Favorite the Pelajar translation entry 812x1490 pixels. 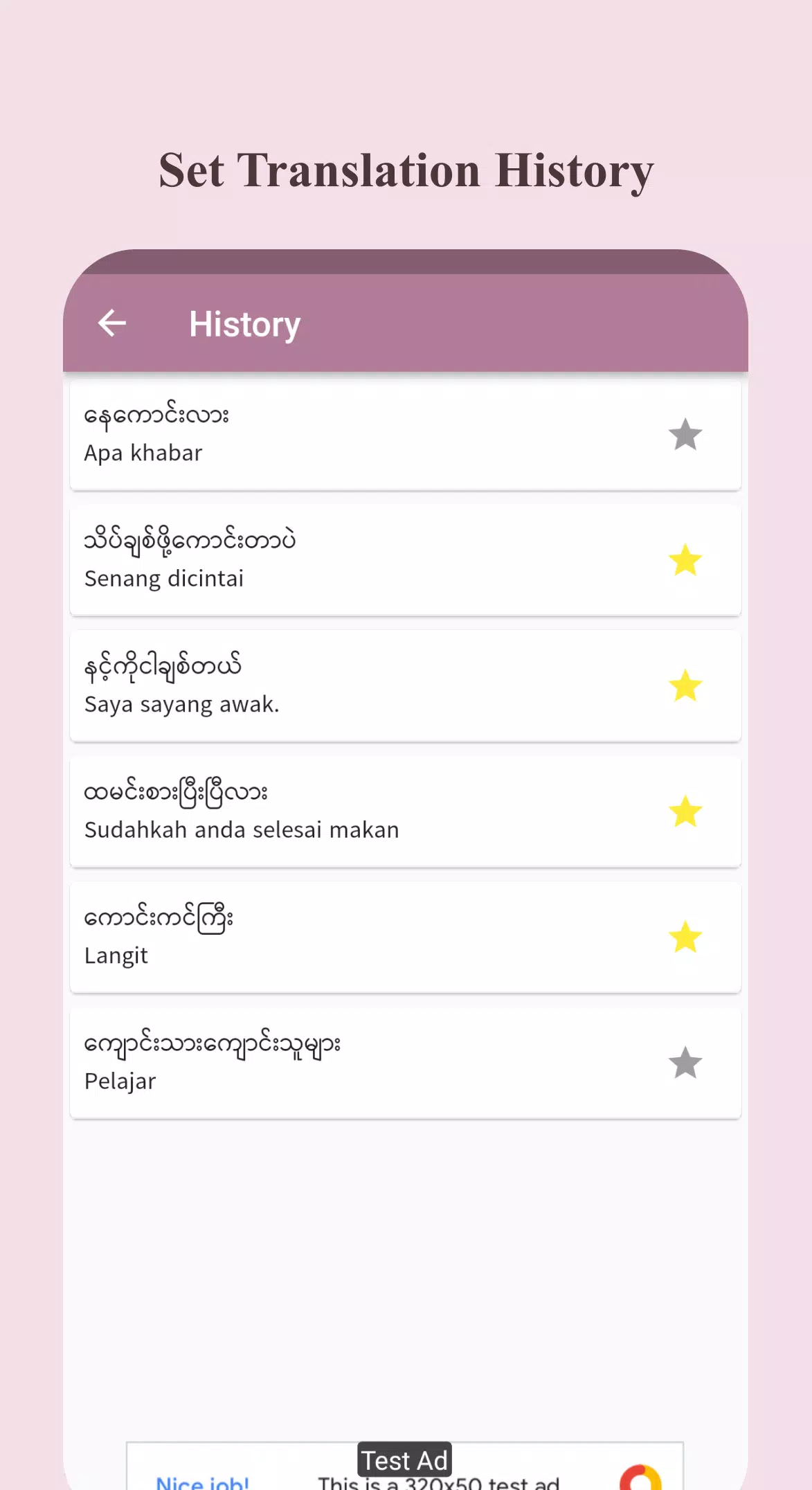(x=685, y=1063)
